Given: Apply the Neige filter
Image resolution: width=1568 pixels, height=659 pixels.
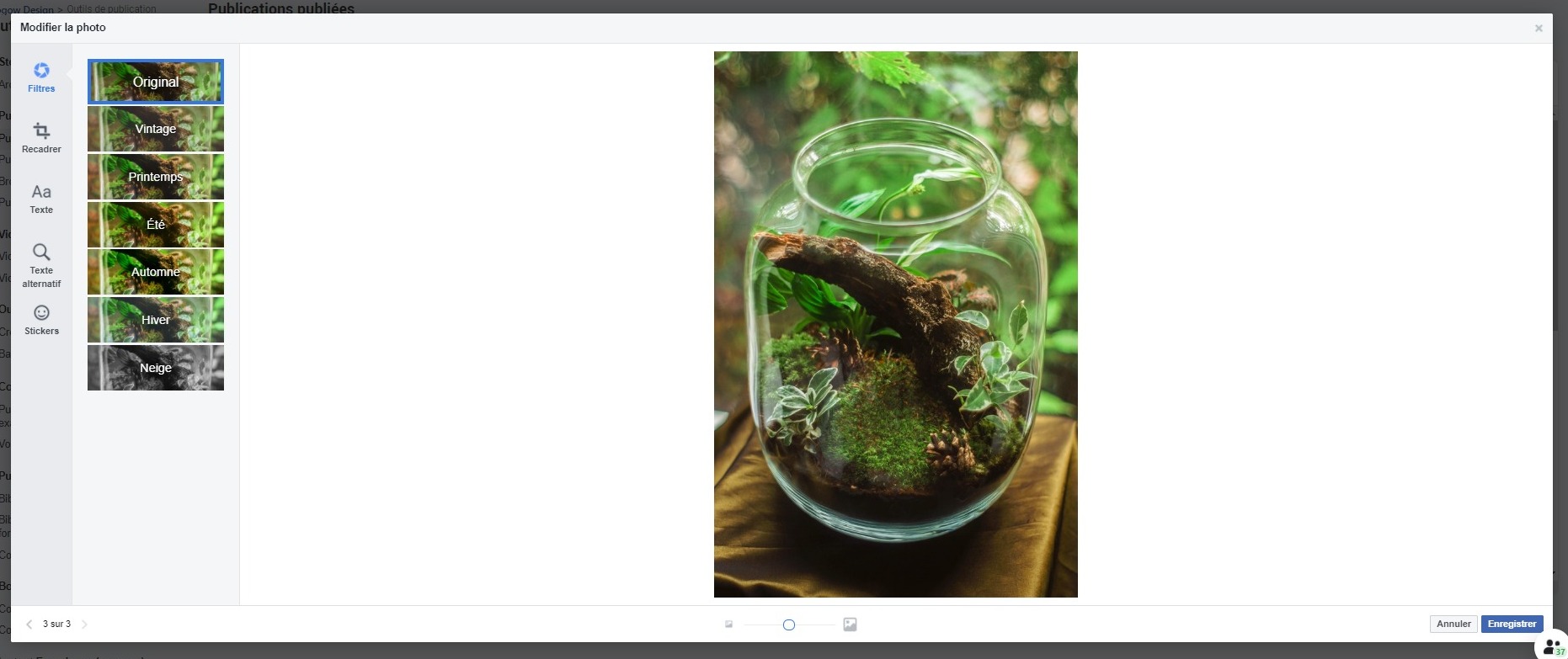Looking at the screenshot, I should pyautogui.click(x=156, y=368).
